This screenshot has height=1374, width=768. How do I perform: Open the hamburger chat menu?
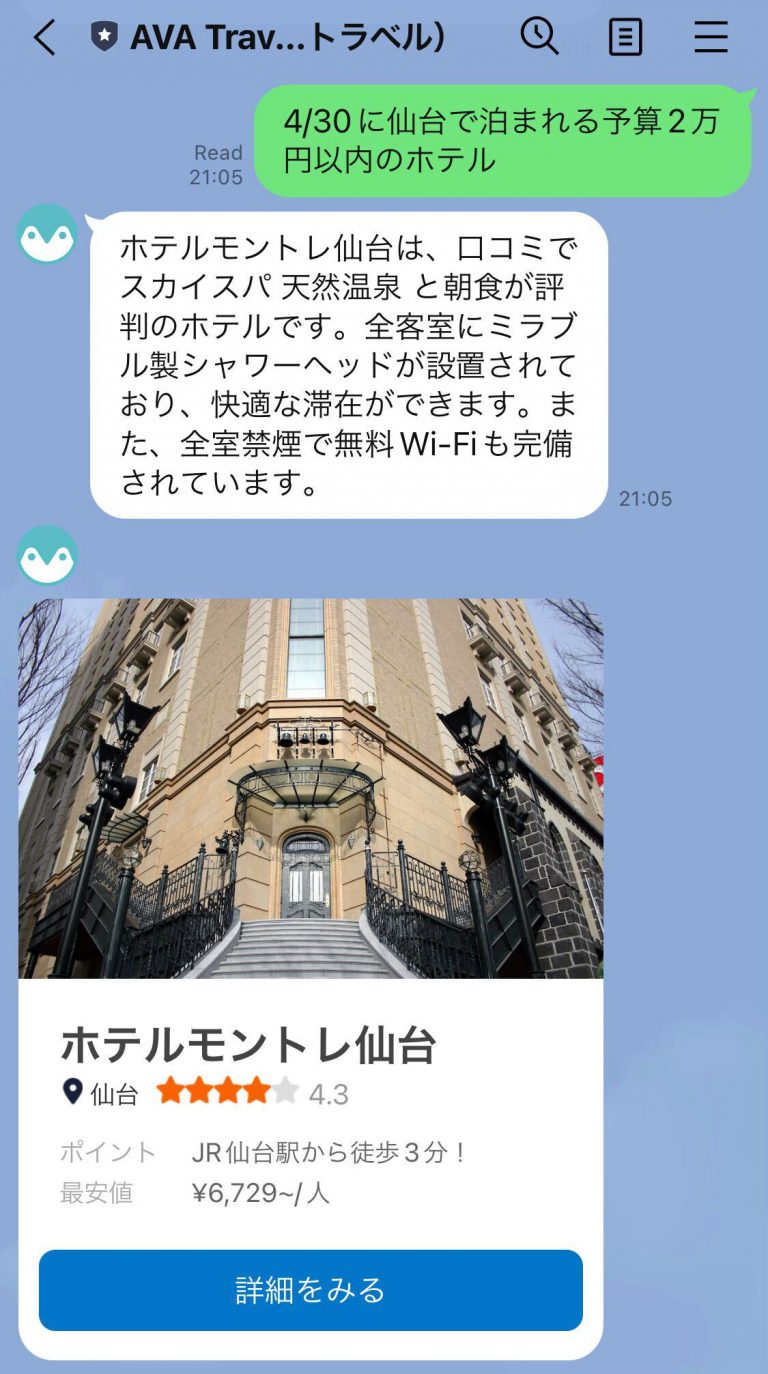click(711, 38)
